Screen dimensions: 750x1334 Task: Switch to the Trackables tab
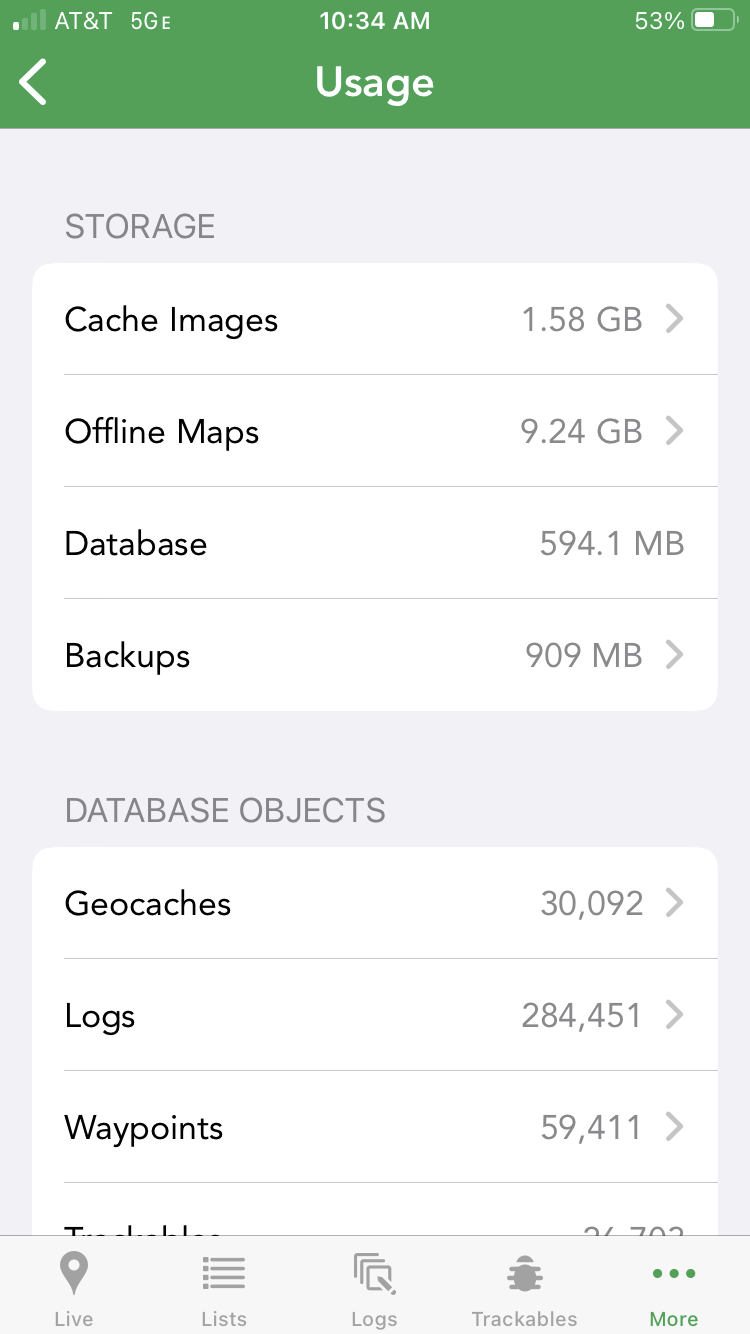[524, 1290]
